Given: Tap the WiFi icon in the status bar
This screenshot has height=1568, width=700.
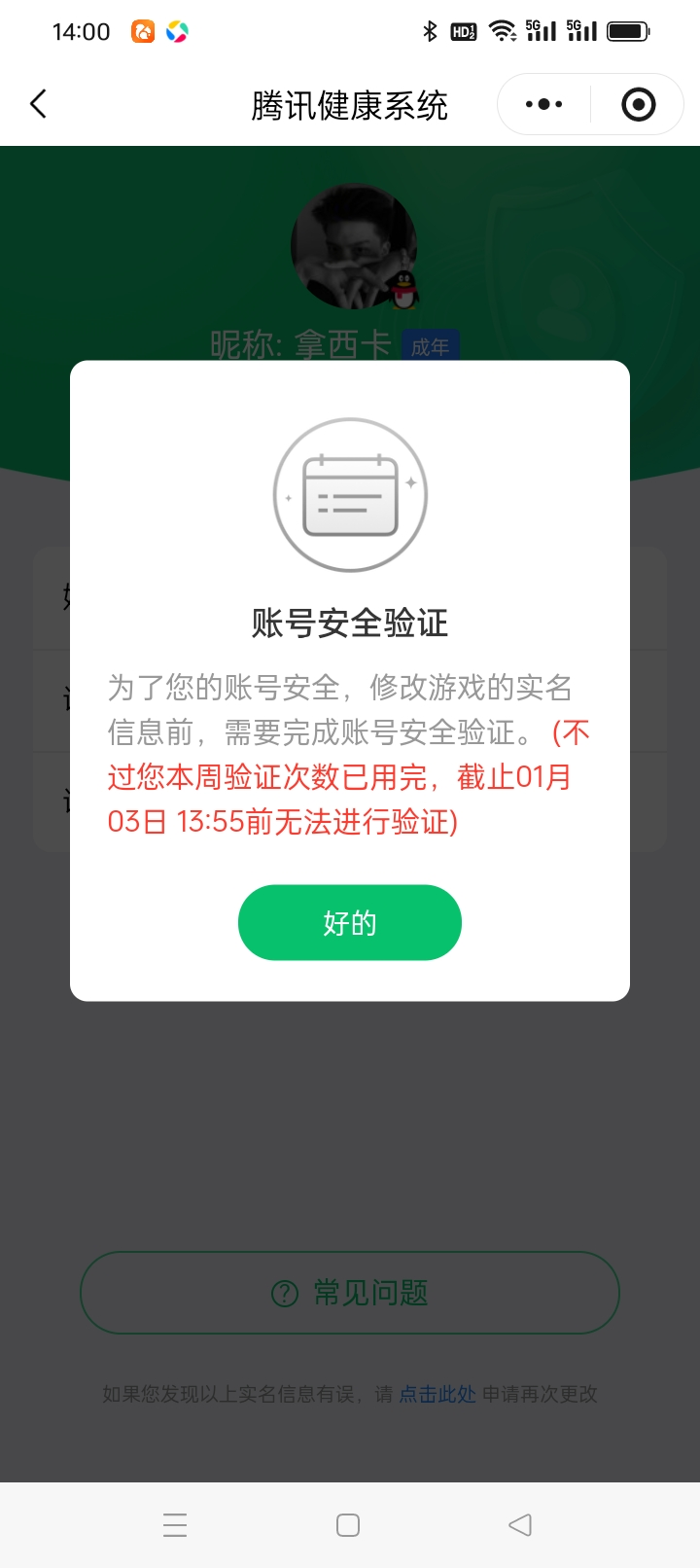Looking at the screenshot, I should (503, 31).
